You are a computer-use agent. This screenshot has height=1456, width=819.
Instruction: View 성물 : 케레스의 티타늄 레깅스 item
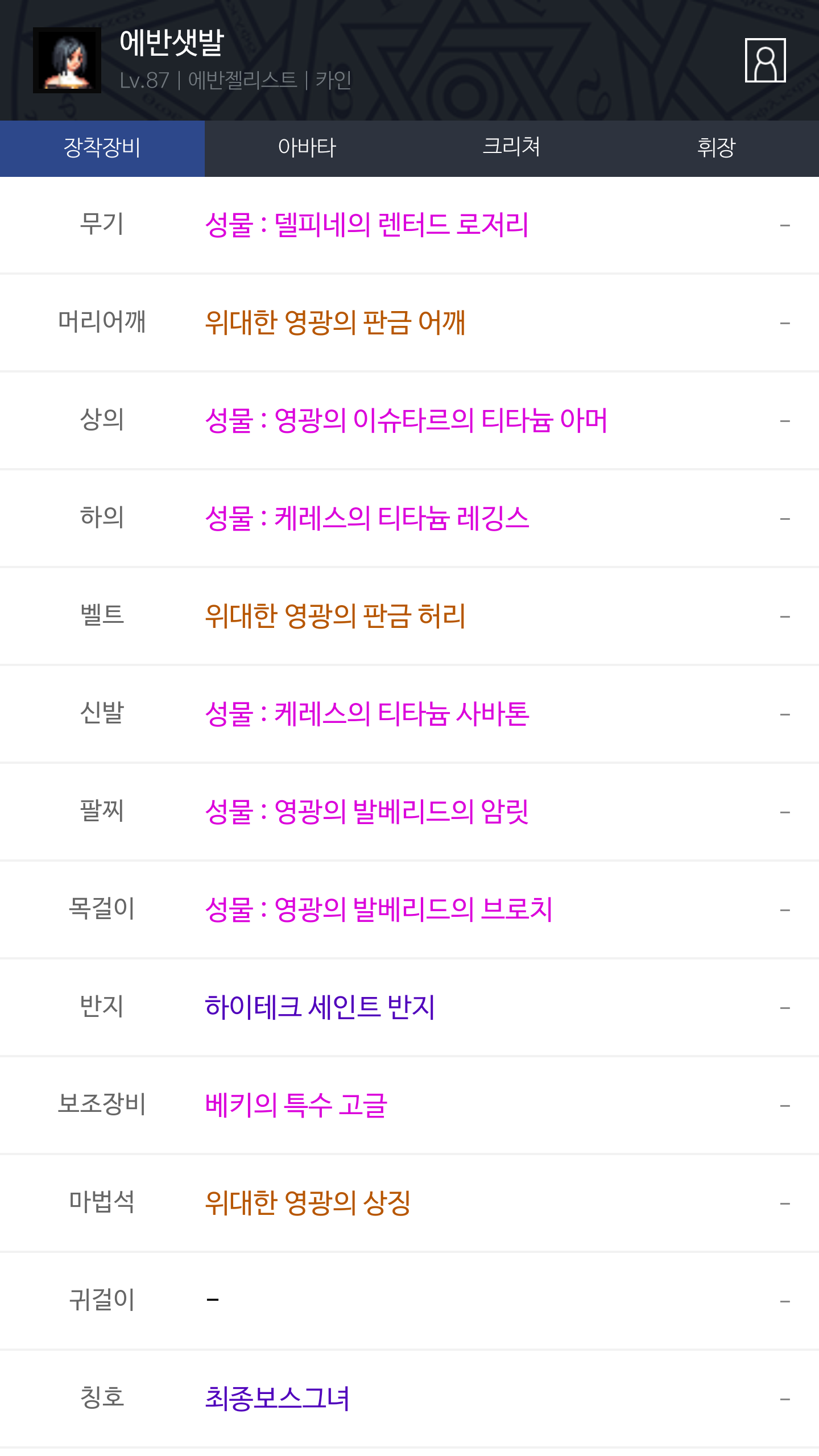[x=367, y=518]
